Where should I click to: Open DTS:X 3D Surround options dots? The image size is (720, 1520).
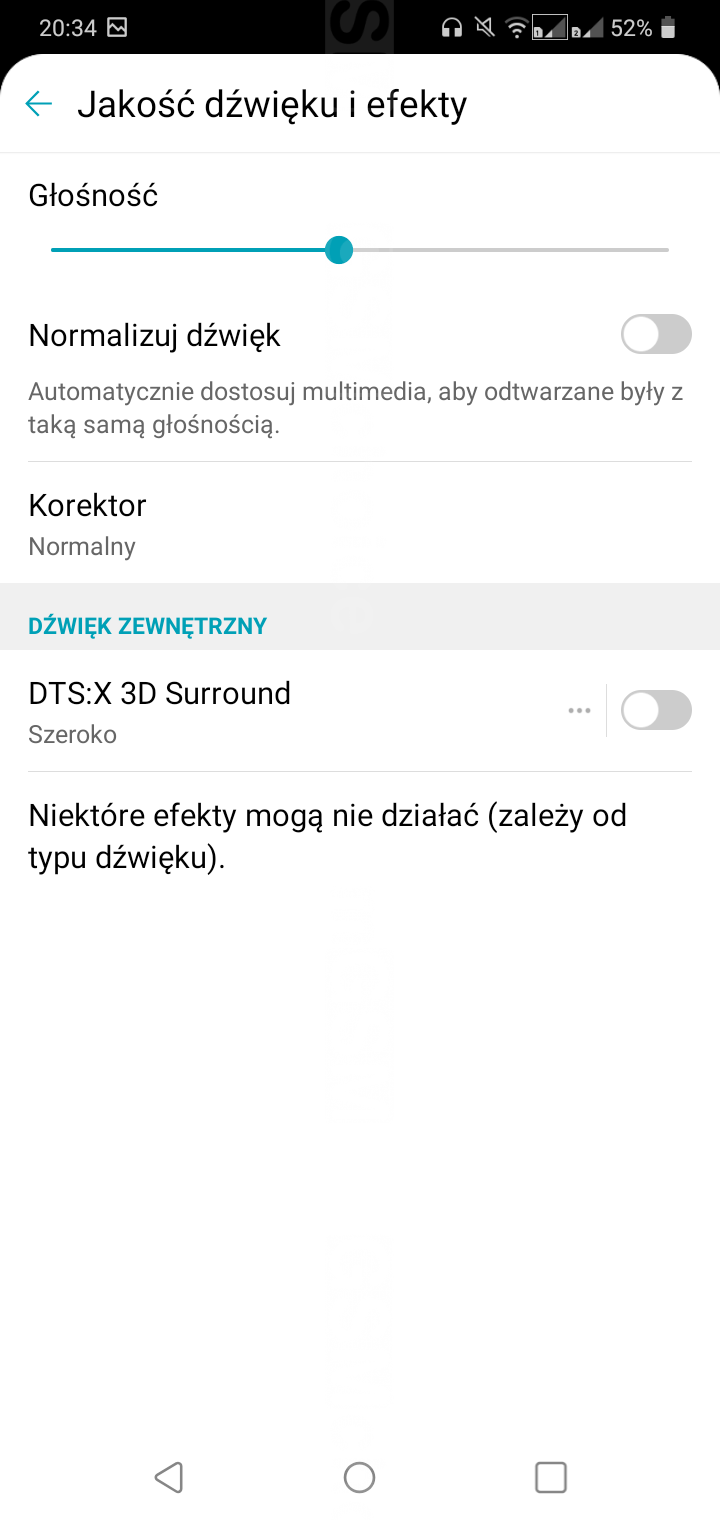pos(579,711)
